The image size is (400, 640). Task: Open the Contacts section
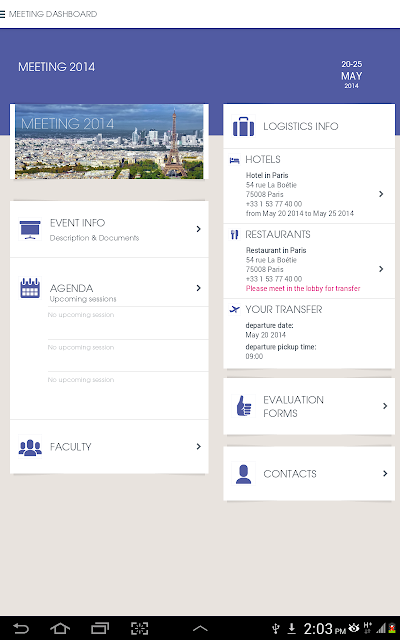(309, 473)
